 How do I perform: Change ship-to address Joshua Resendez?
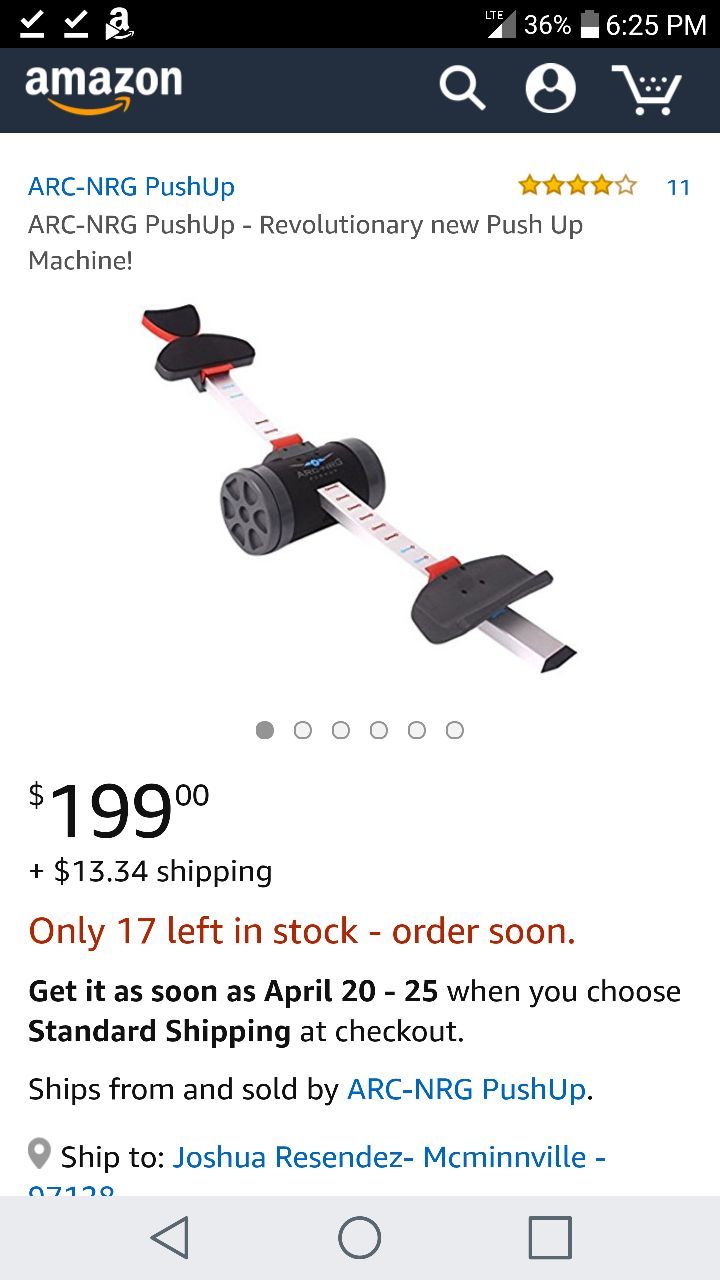click(389, 1158)
